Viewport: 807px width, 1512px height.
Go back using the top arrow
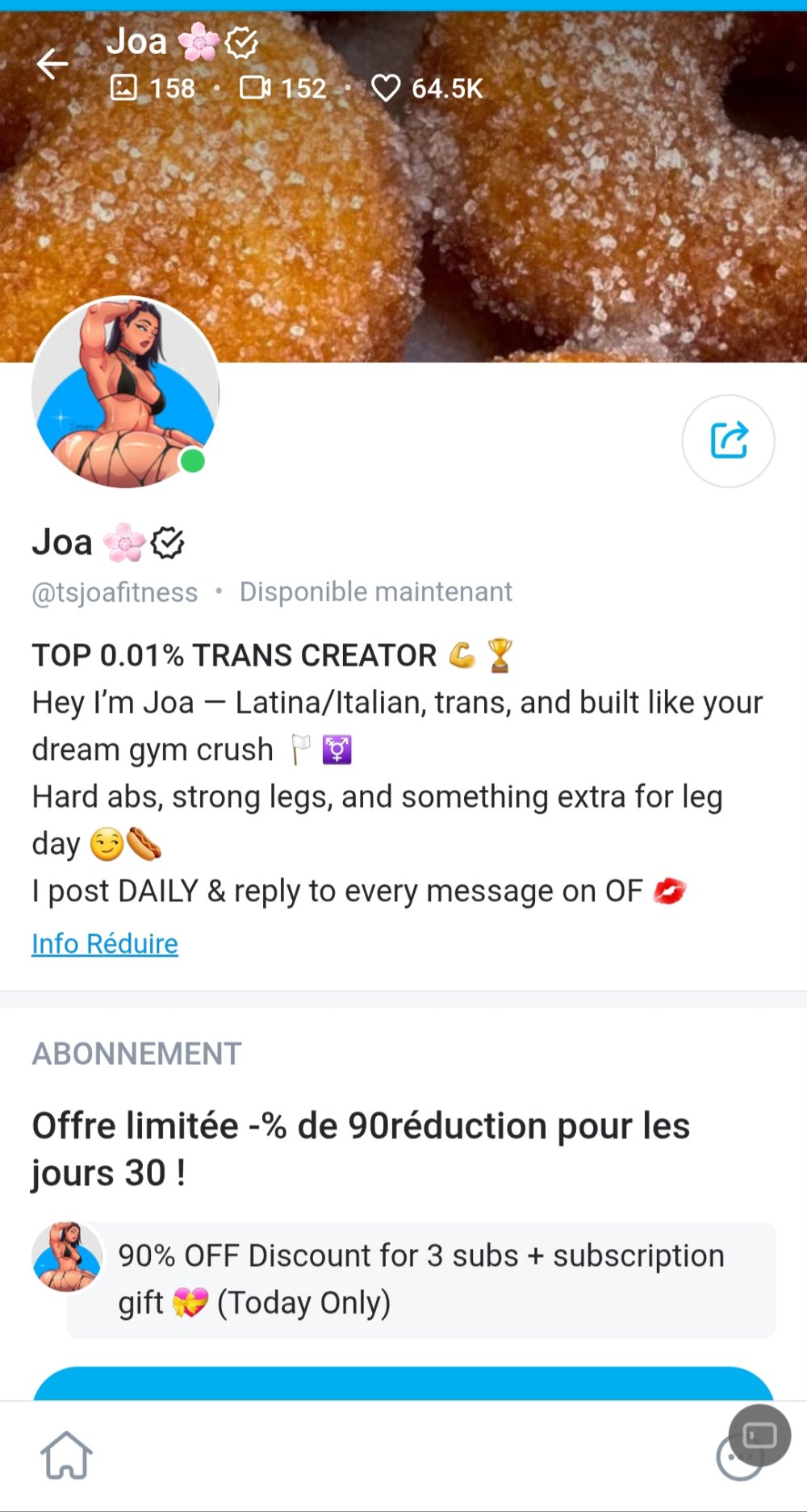click(x=52, y=65)
